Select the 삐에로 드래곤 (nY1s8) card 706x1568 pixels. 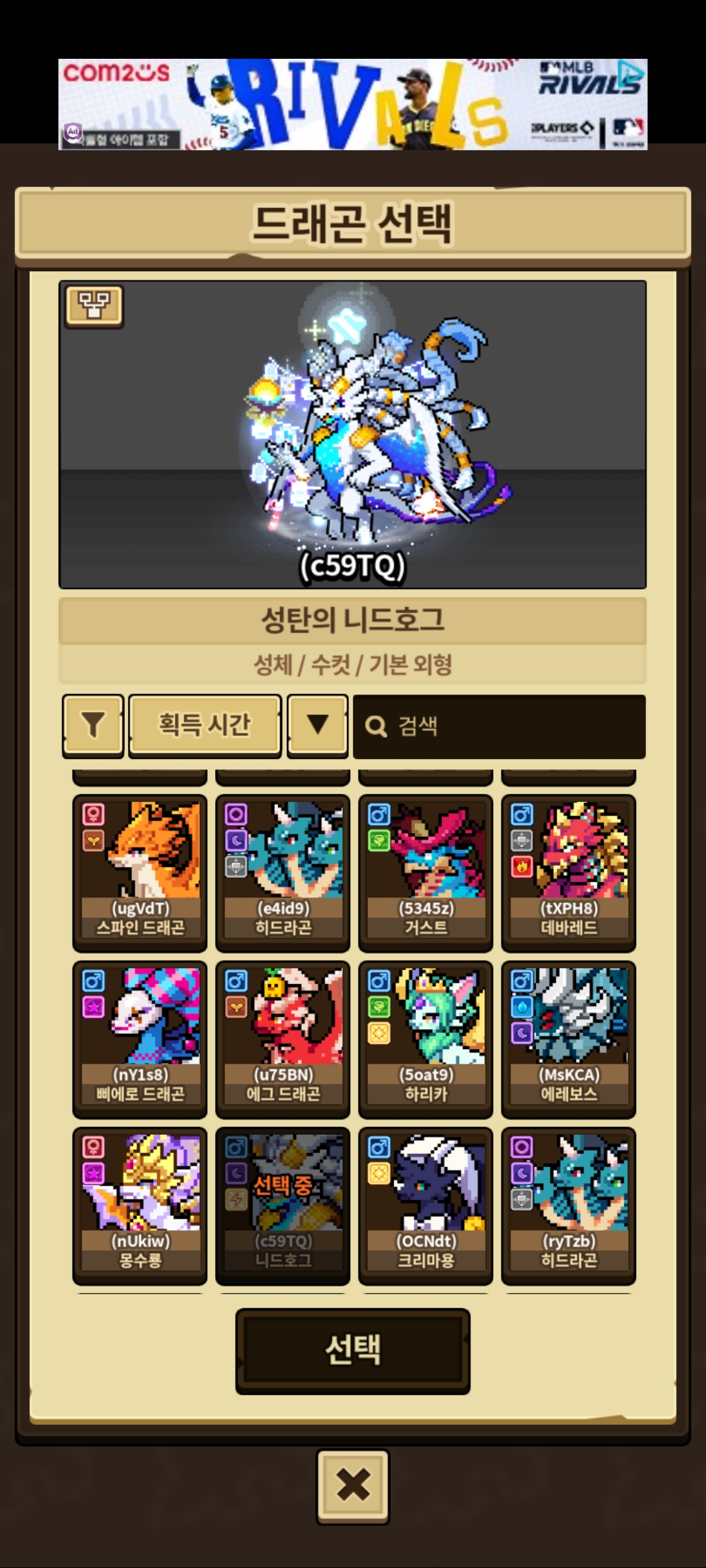(140, 1039)
